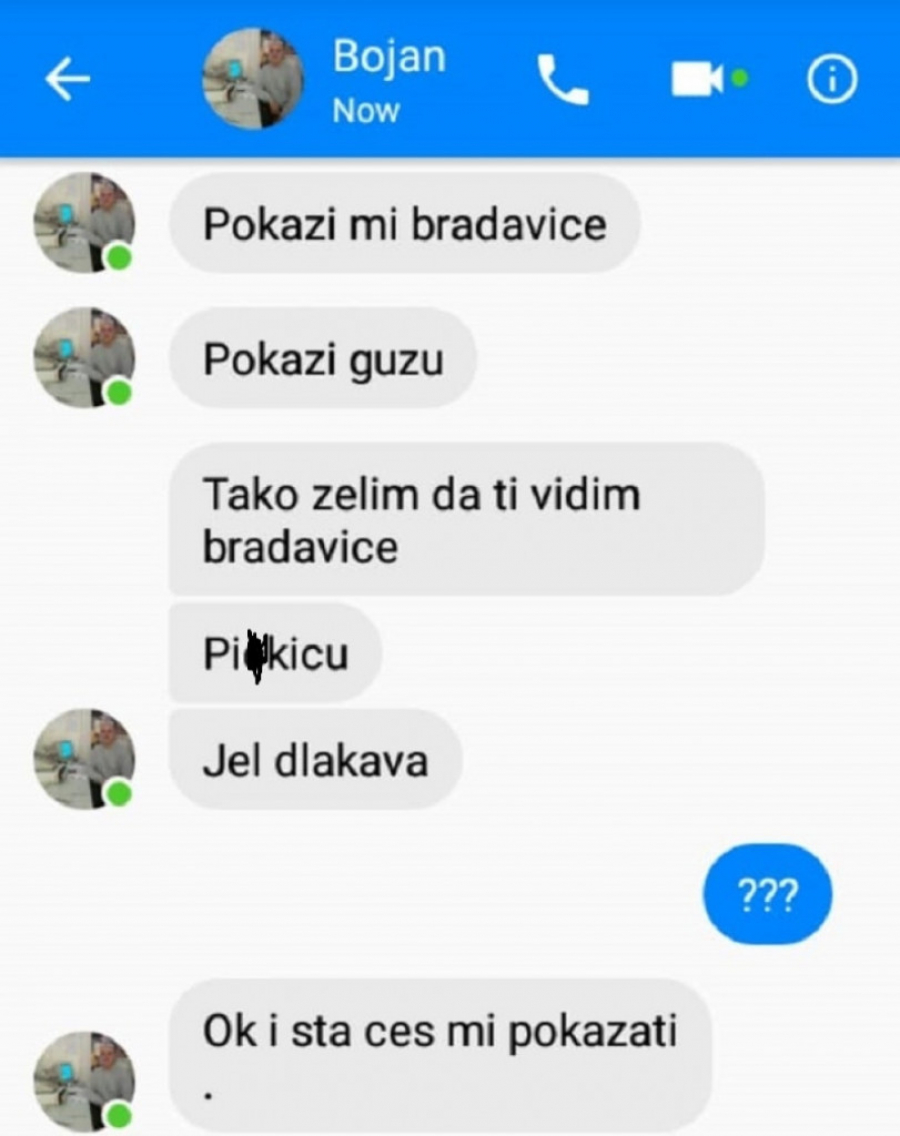The image size is (900, 1136).
Task: Open conversation info details
Action: [832, 80]
